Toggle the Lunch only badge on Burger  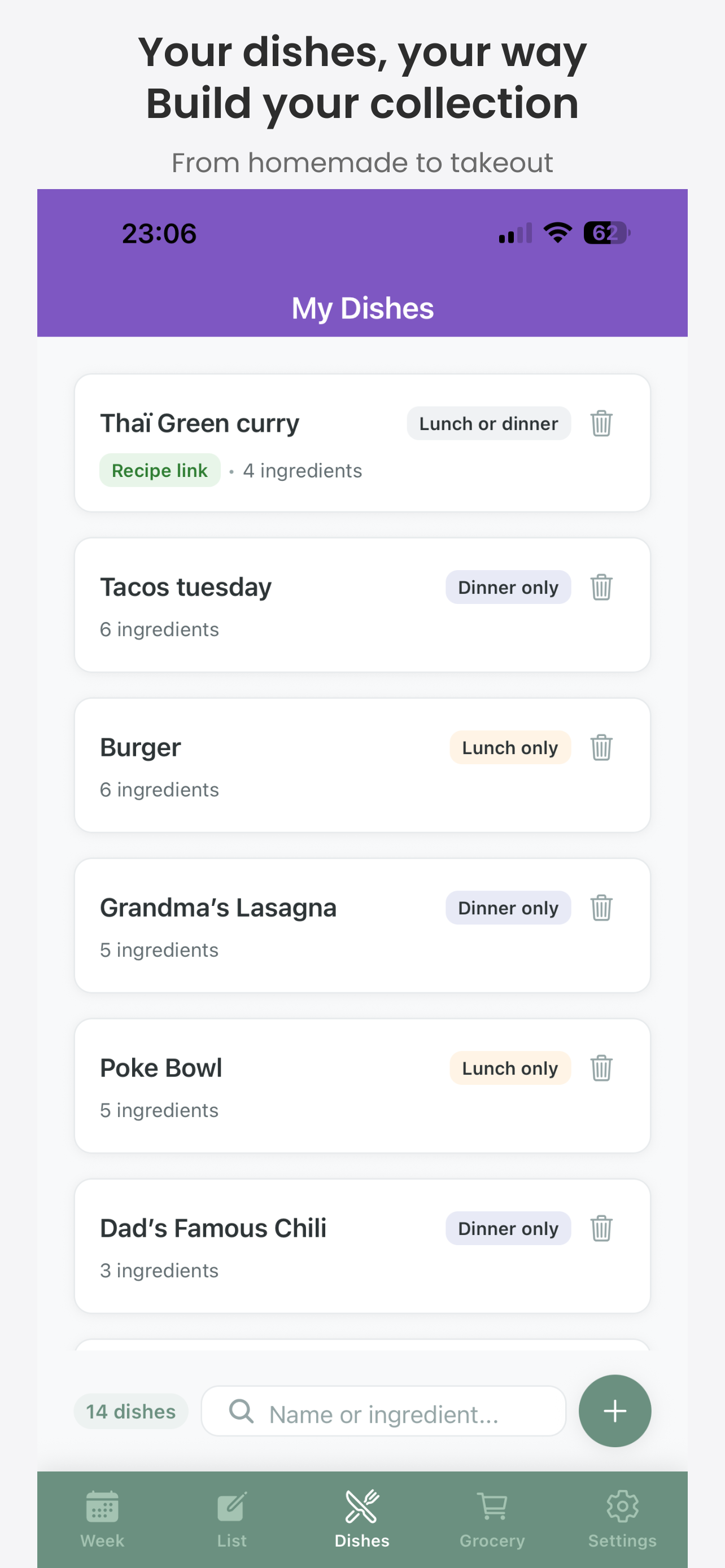(x=510, y=747)
